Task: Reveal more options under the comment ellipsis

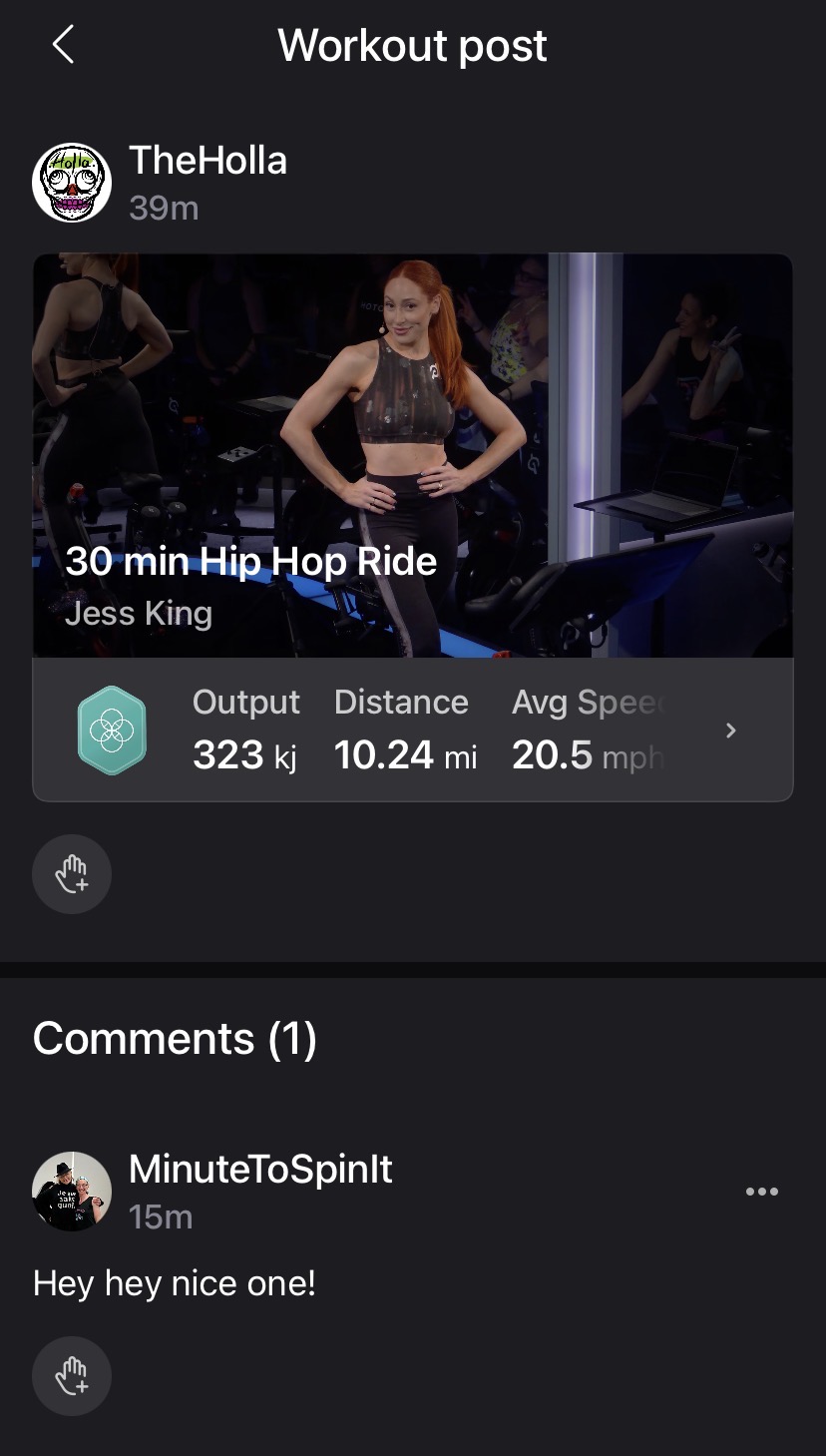Action: click(761, 1191)
